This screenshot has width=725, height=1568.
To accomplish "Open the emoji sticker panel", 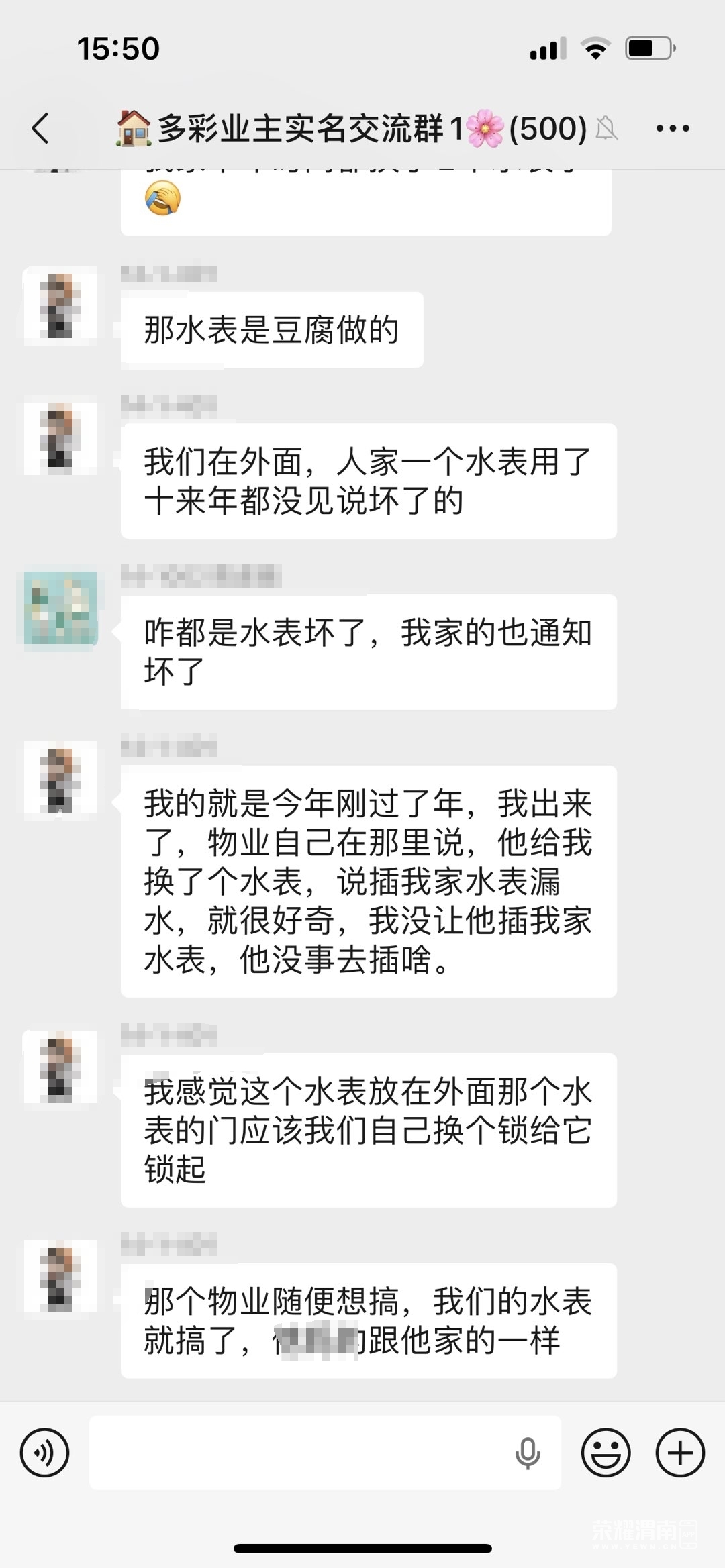I will (x=606, y=1453).
